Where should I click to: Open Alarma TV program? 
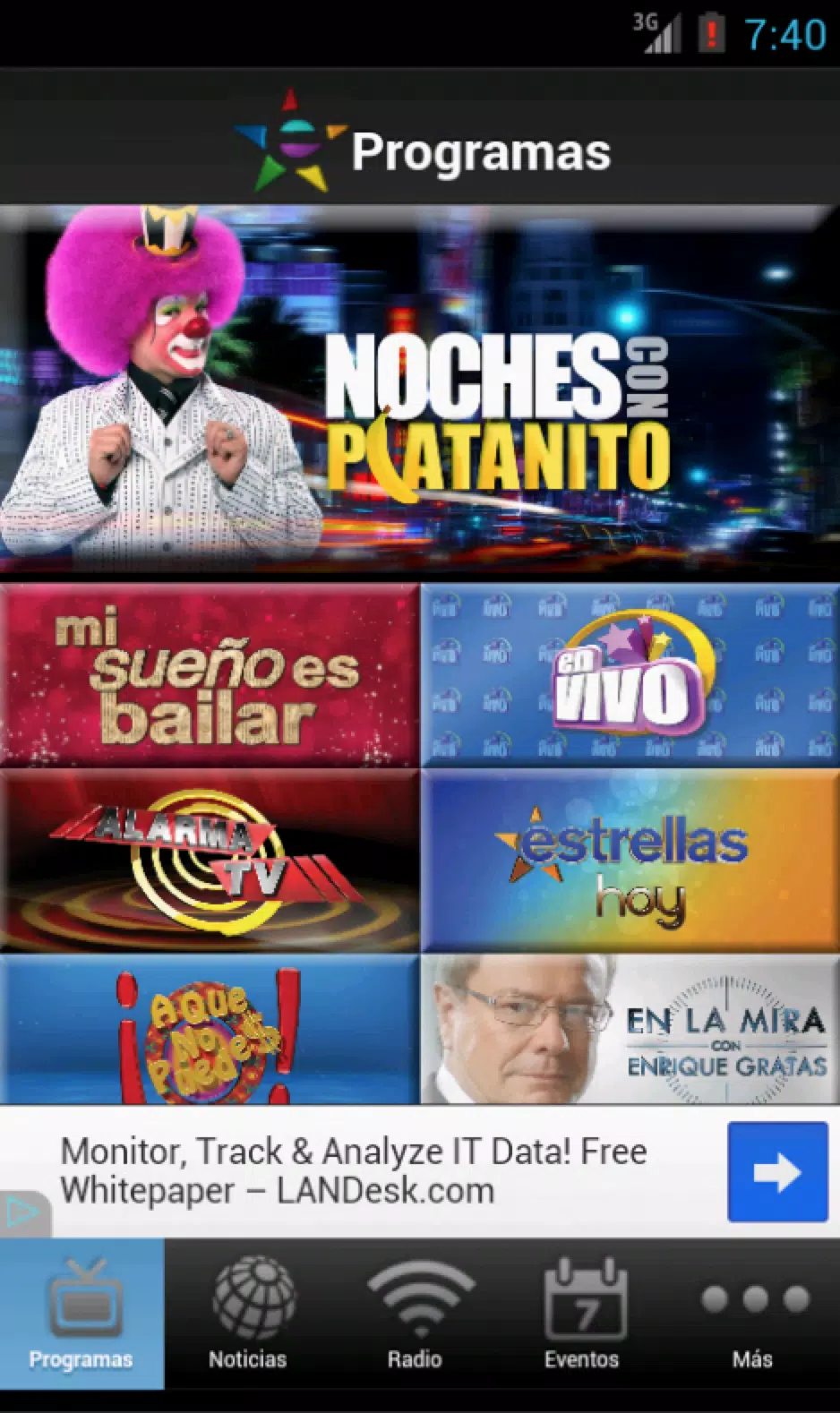(210, 861)
